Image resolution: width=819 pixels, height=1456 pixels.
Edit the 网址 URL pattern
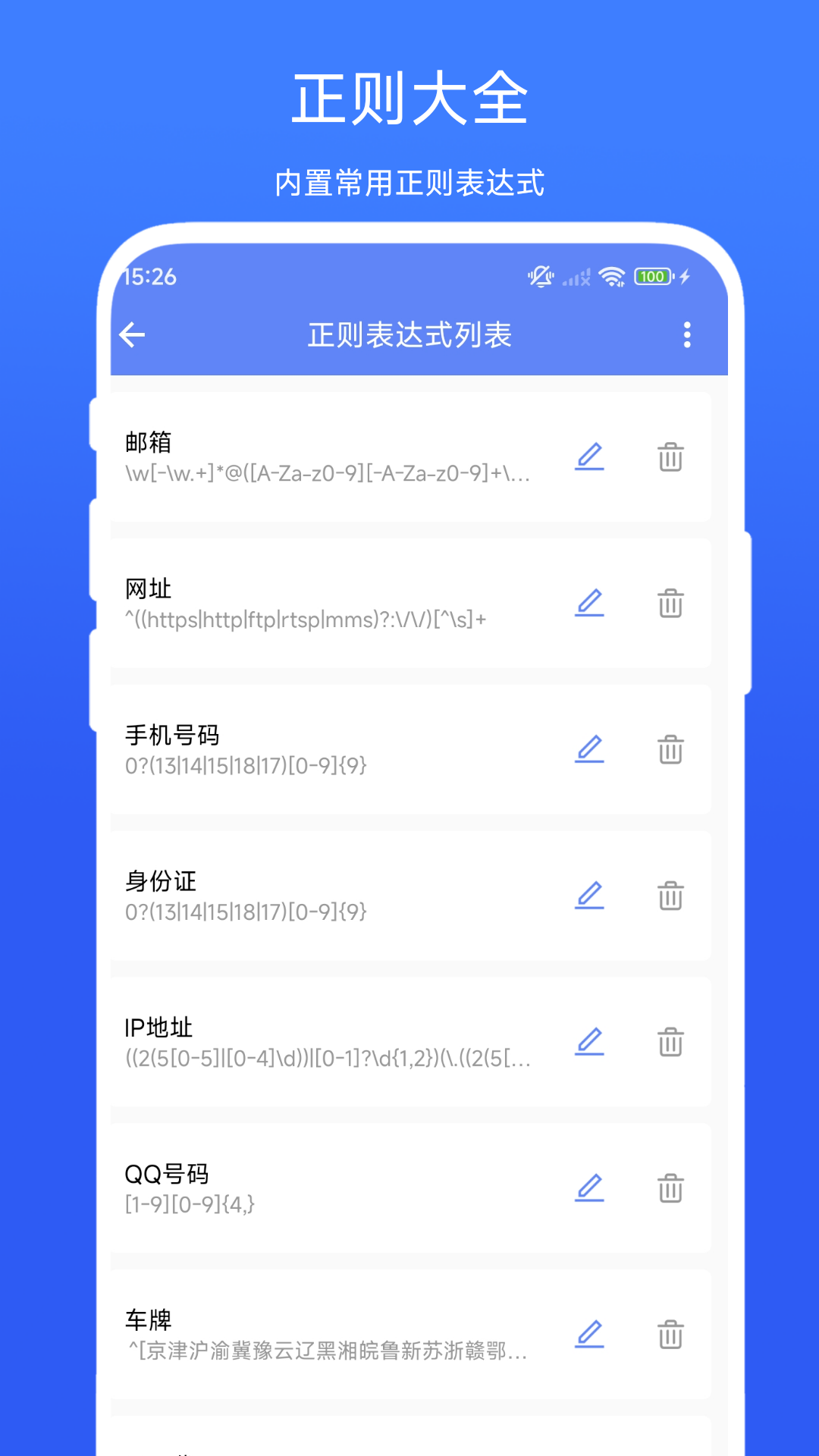coord(591,603)
